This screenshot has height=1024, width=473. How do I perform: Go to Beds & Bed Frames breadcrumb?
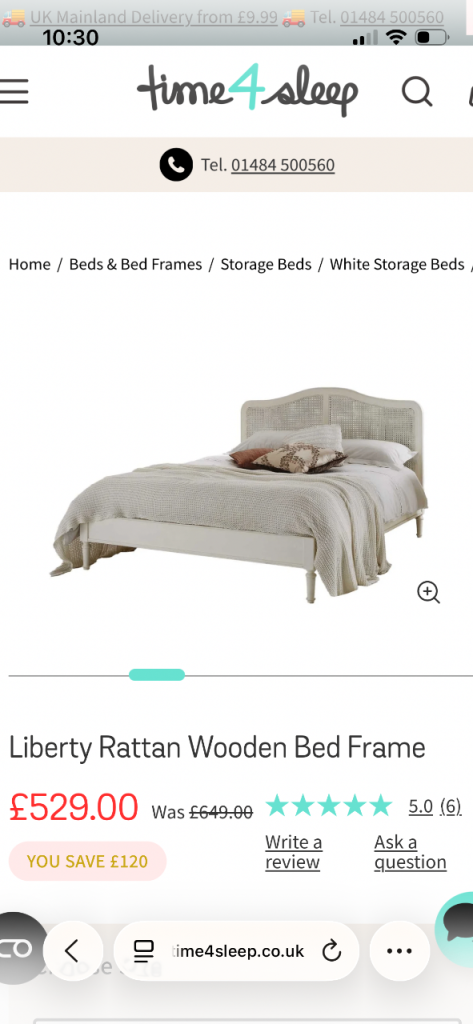point(135,264)
